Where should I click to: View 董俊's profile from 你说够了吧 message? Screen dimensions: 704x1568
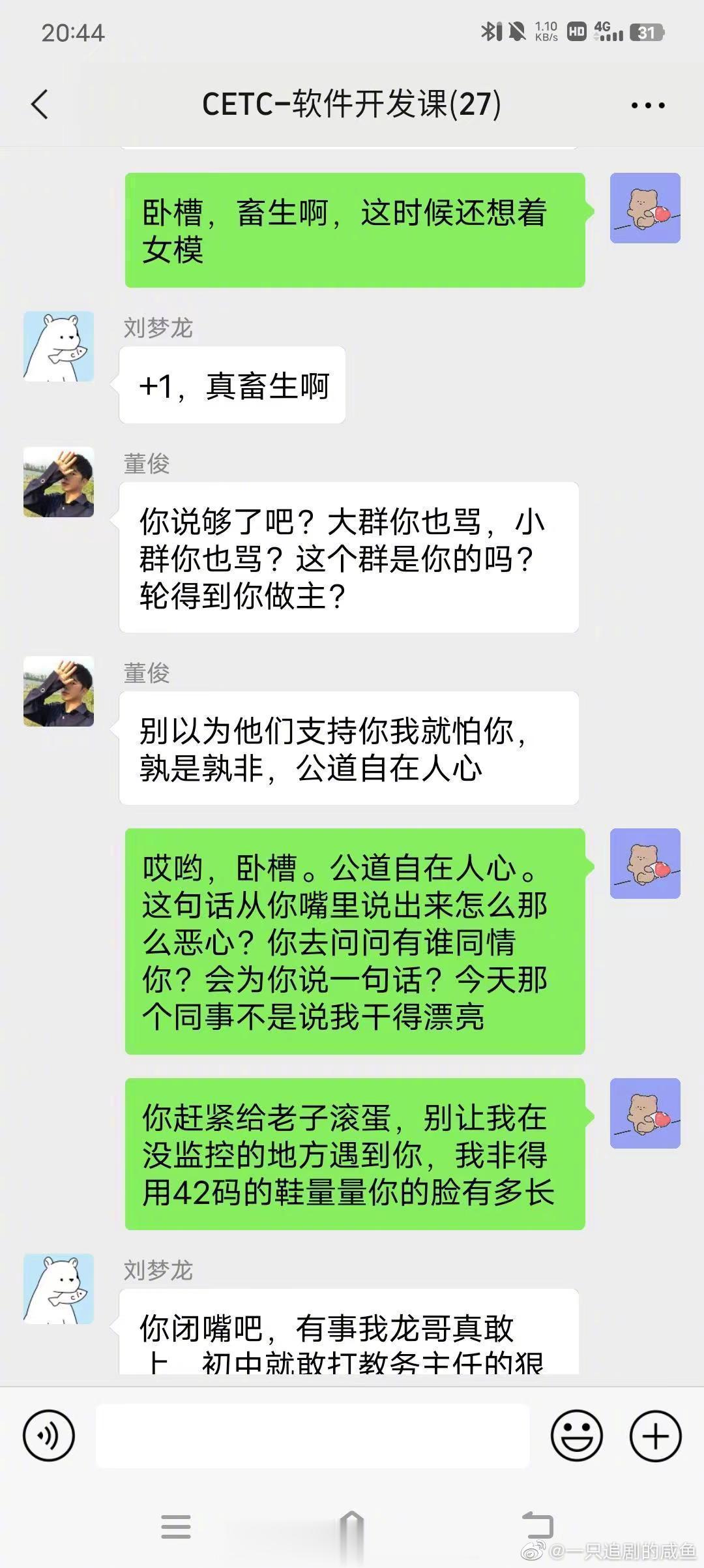[59, 482]
